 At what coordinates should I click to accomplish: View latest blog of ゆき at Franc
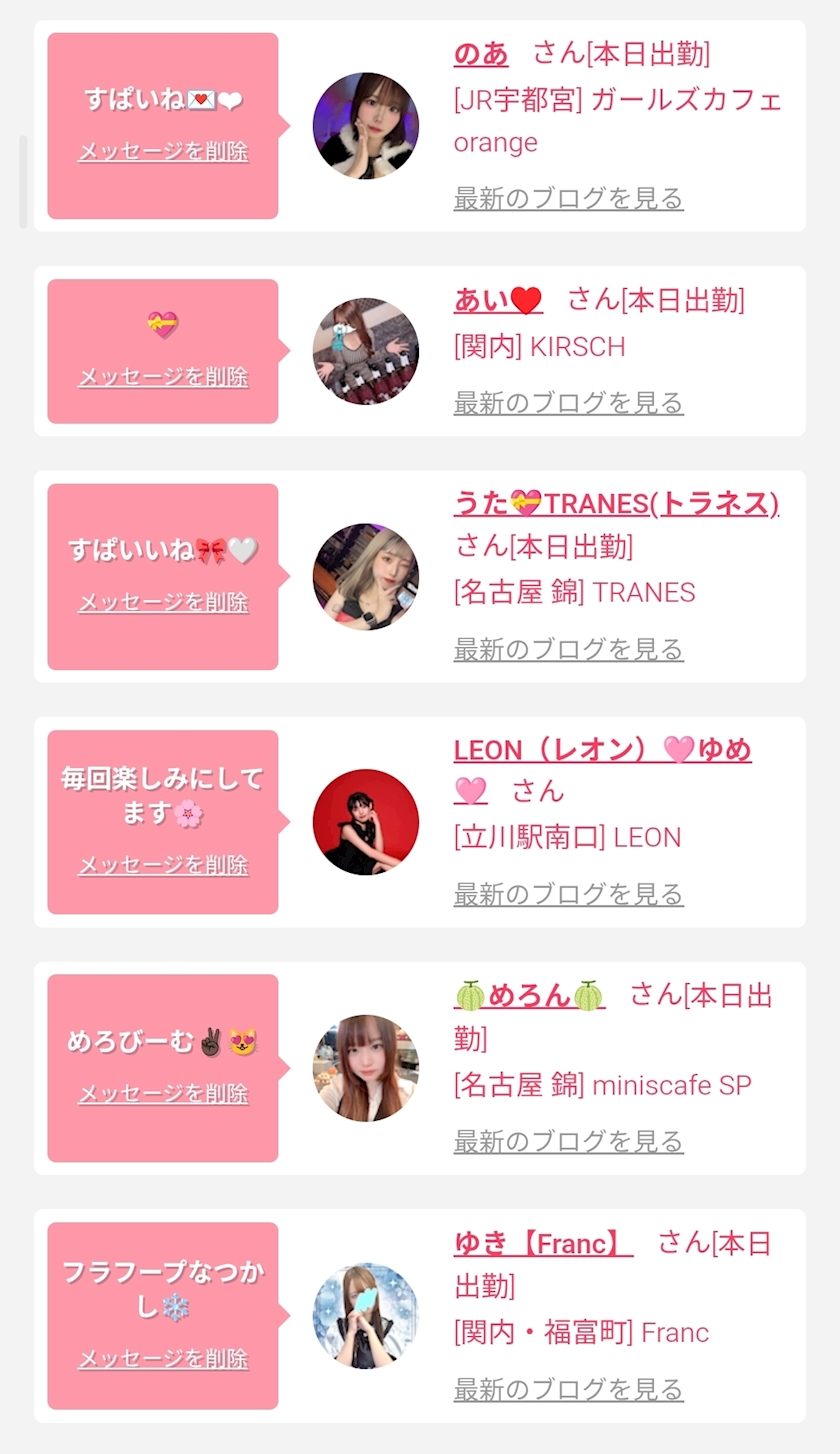click(568, 1389)
